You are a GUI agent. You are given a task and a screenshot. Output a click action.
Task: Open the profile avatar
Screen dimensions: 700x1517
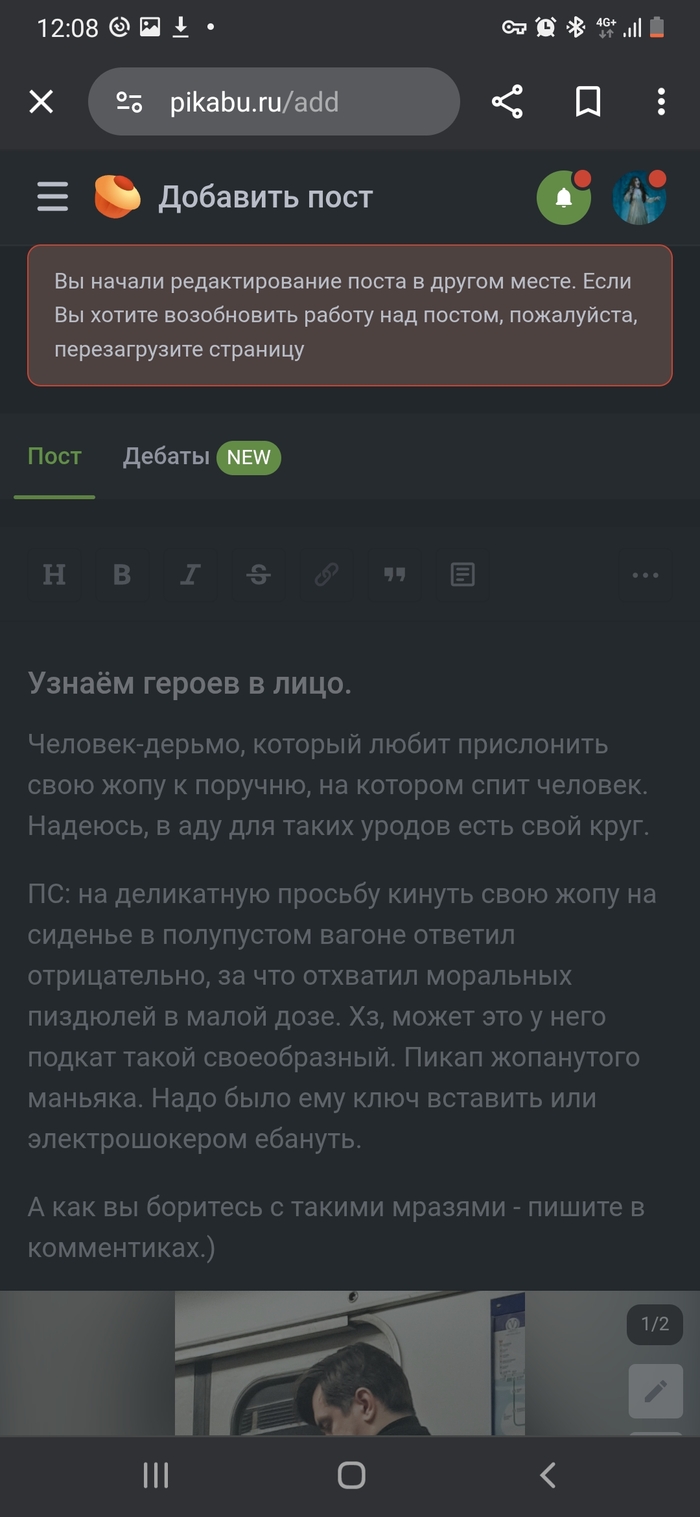pyautogui.click(x=638, y=198)
